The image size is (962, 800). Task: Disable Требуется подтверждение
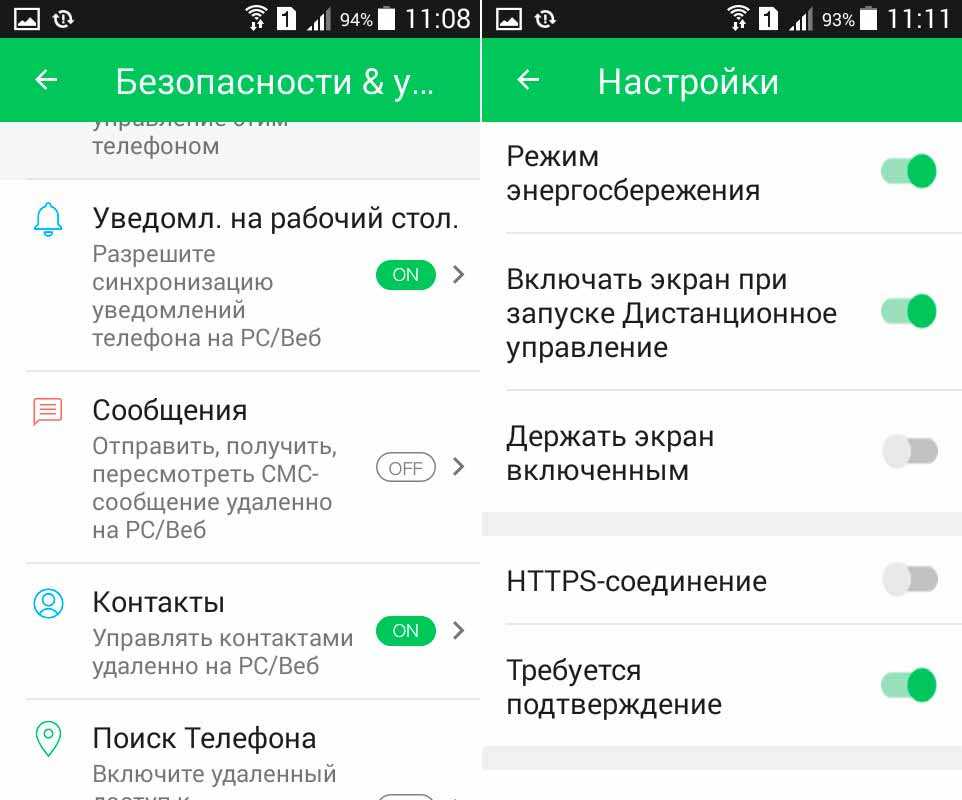[909, 686]
